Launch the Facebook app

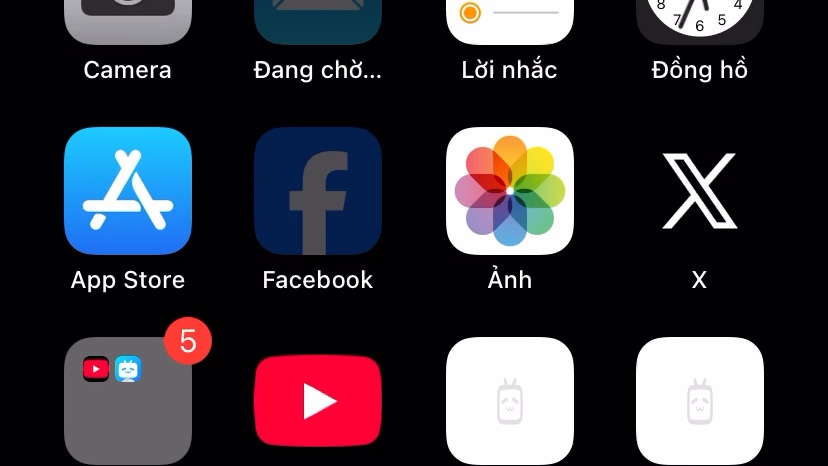[x=318, y=191]
